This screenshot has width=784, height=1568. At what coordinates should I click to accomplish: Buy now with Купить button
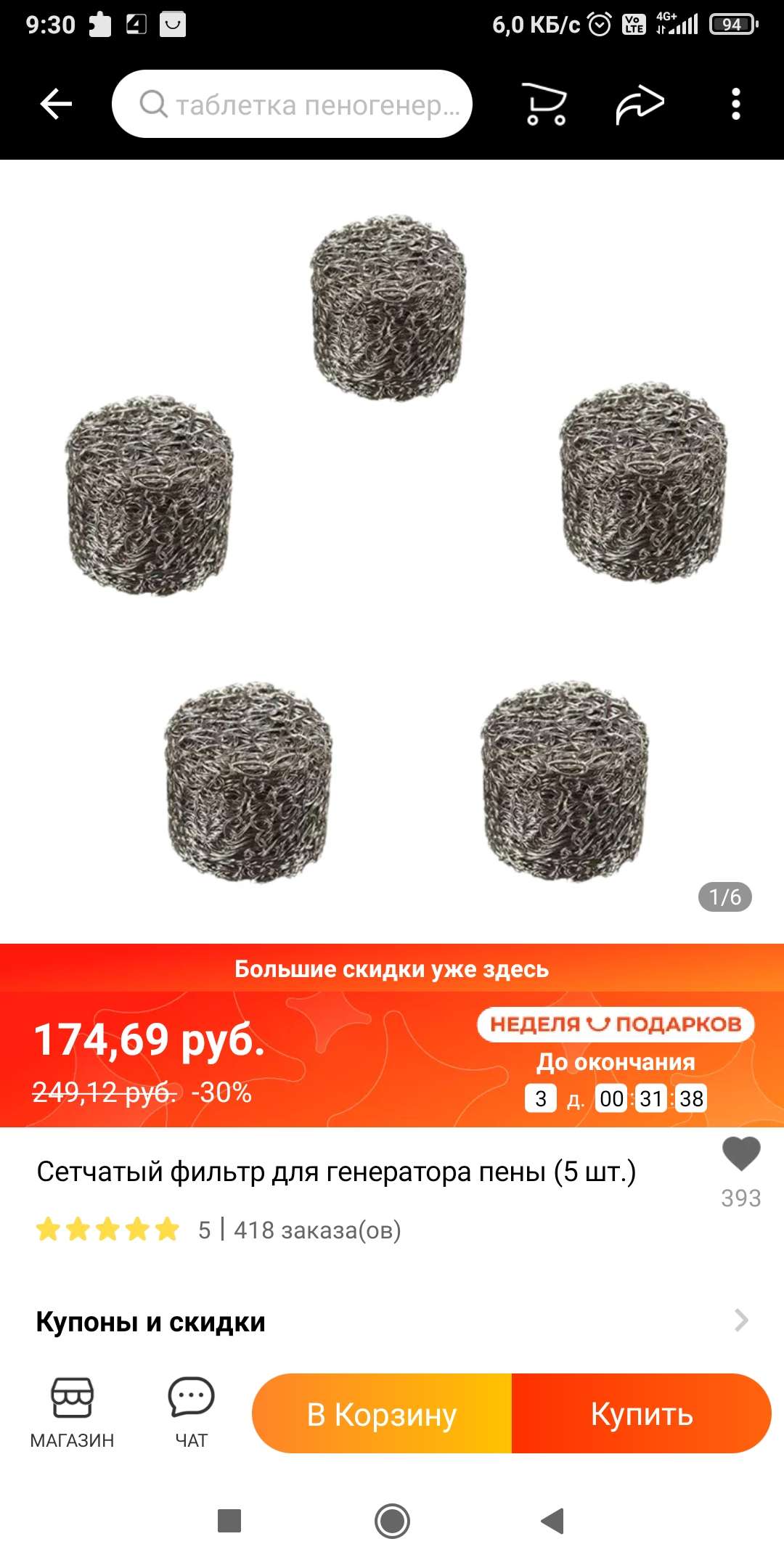tap(642, 1413)
